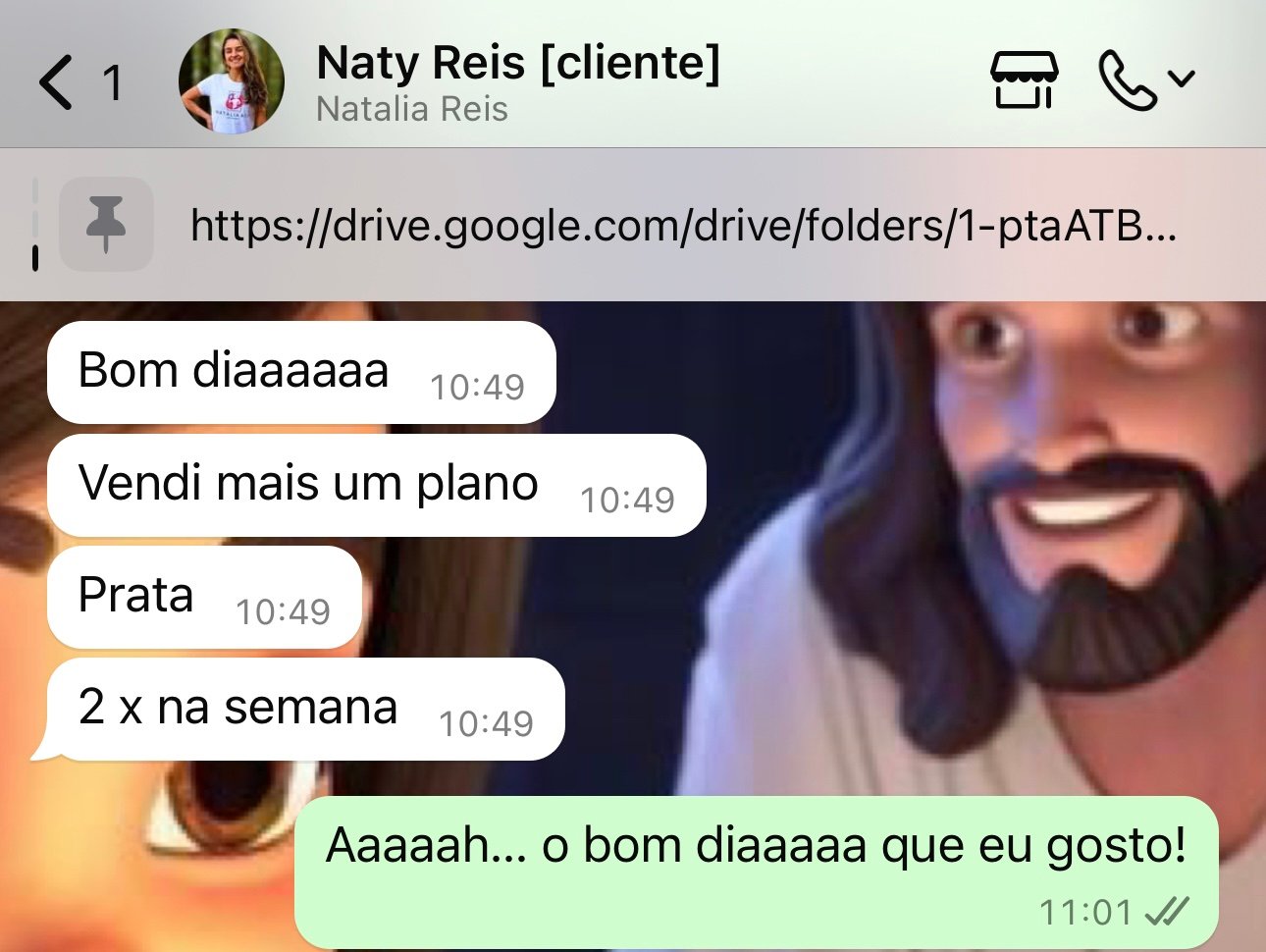Open the pinned Google Drive link message
This screenshot has width=1266, height=952.
point(682,226)
